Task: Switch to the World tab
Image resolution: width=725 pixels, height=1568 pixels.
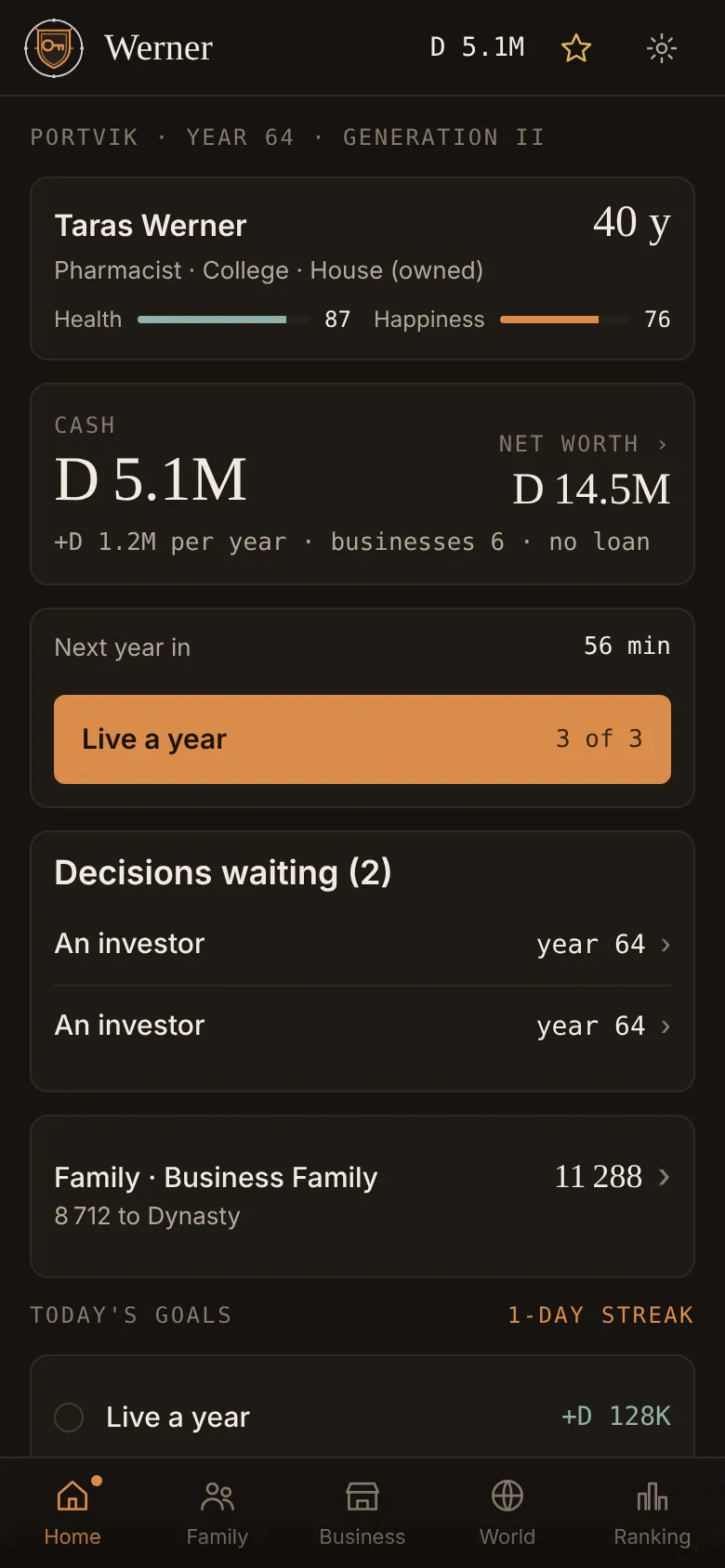Action: pos(507,1513)
